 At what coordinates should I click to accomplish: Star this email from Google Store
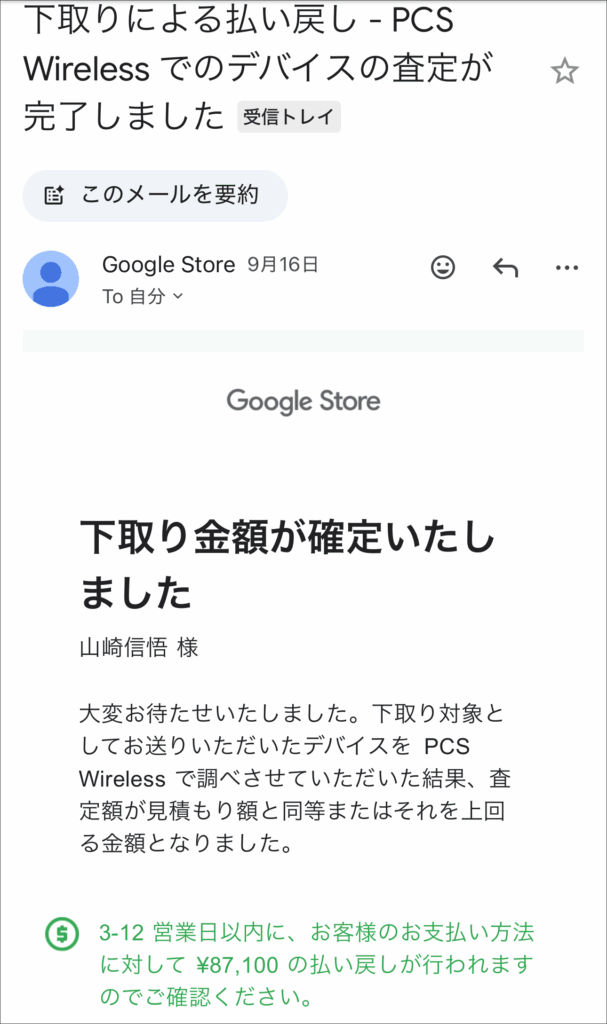point(565,71)
